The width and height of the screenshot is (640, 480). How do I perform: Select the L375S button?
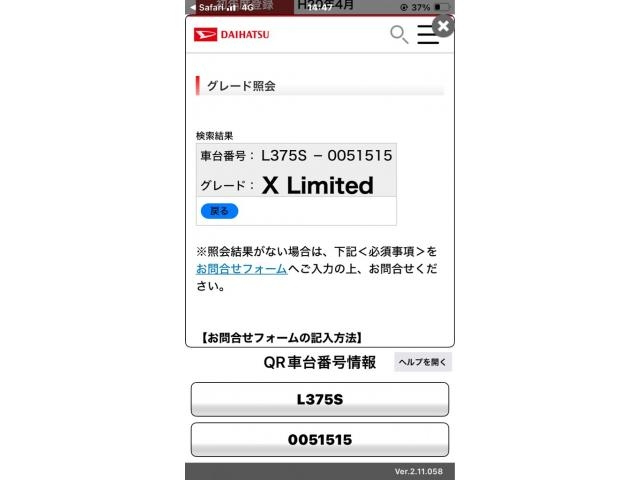pos(319,399)
